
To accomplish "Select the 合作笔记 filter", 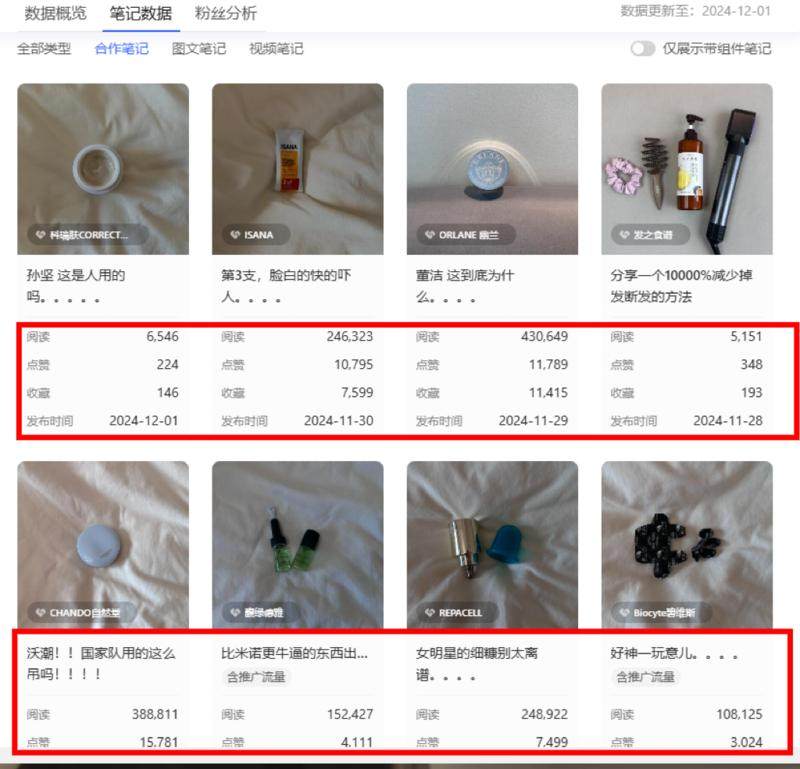I will click(x=121, y=48).
